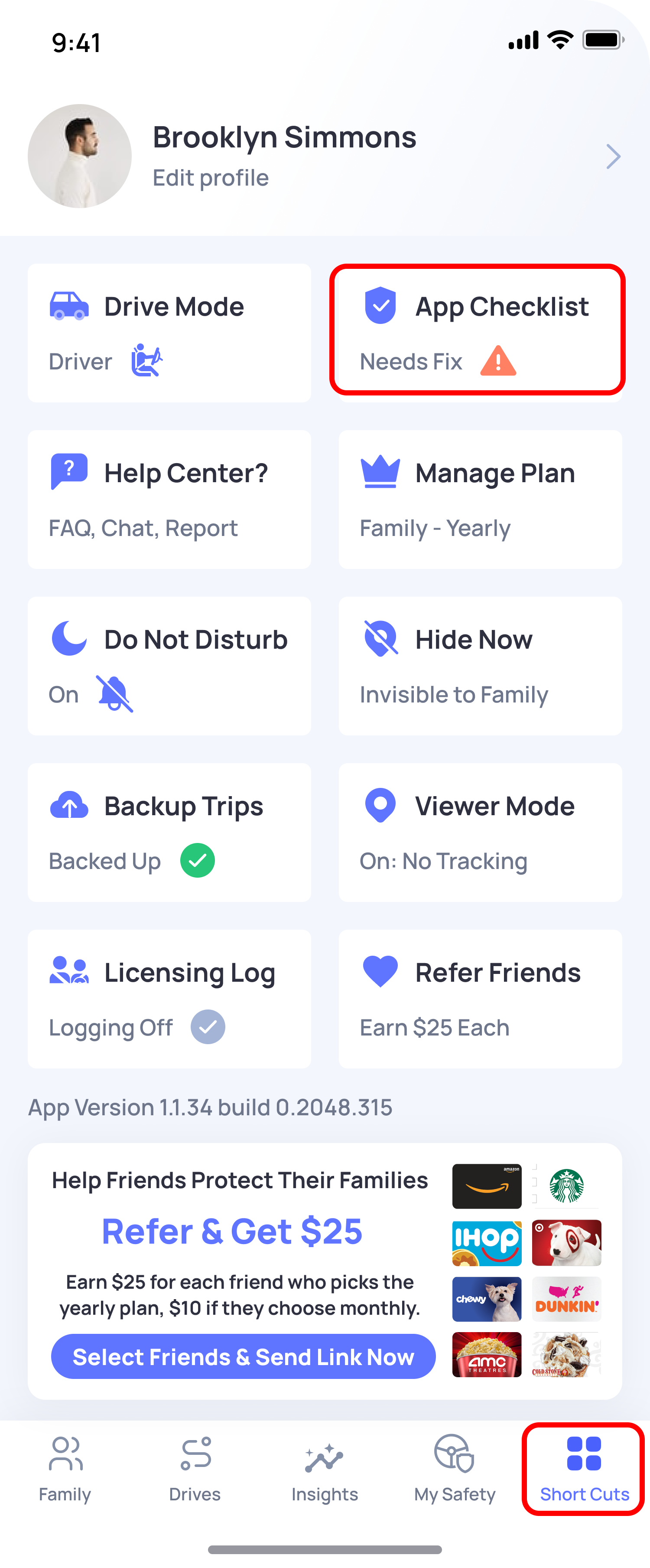Open Do Not Disturb settings
The width and height of the screenshot is (650, 1568).
coord(169,665)
